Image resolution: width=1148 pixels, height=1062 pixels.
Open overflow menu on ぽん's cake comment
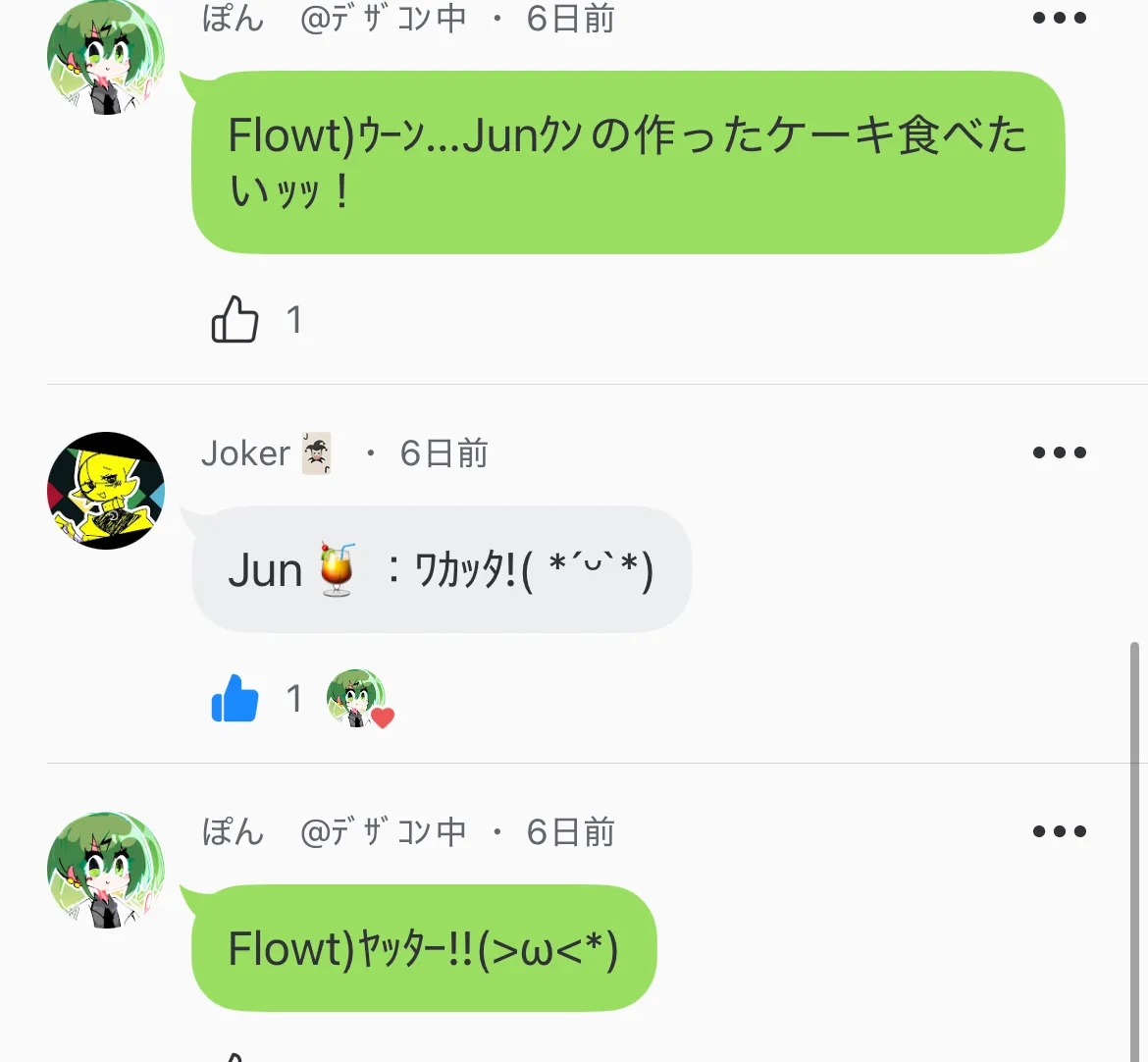1060,18
